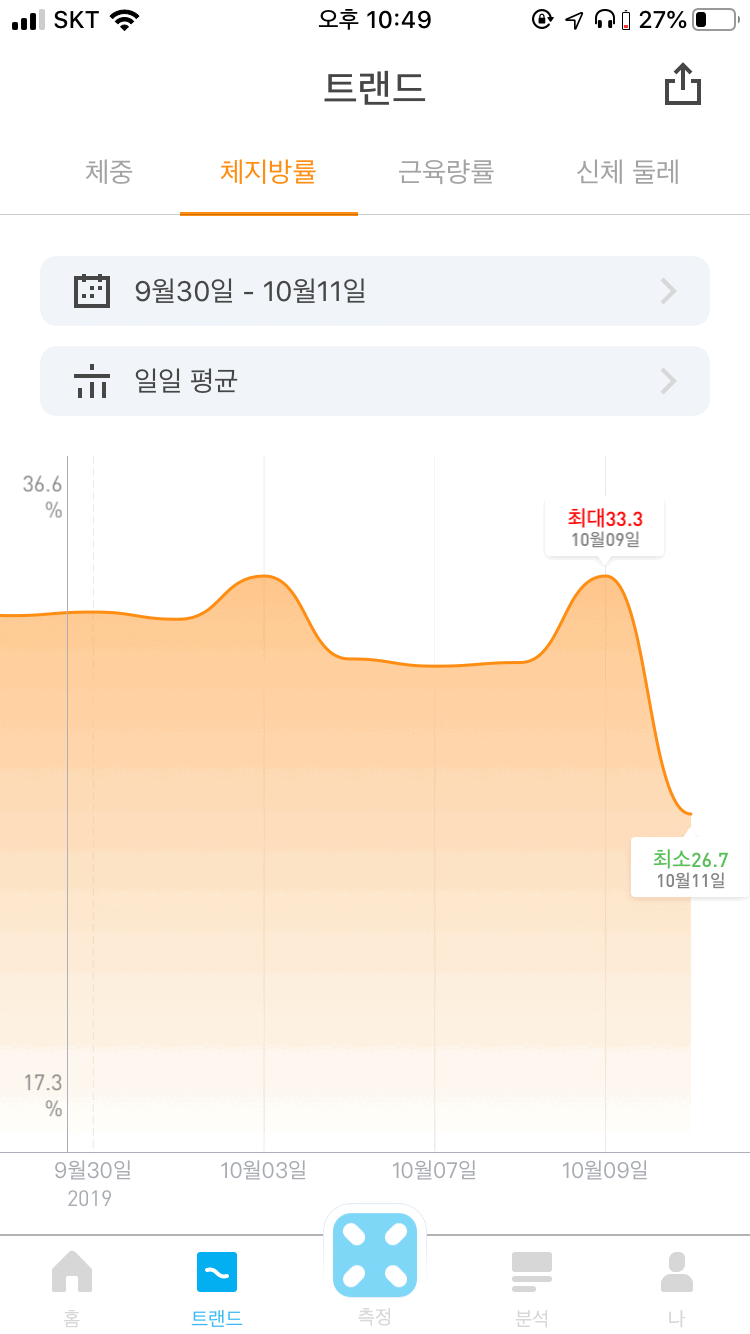Switch to the 체중 tab
750x1334 pixels.
(x=109, y=172)
